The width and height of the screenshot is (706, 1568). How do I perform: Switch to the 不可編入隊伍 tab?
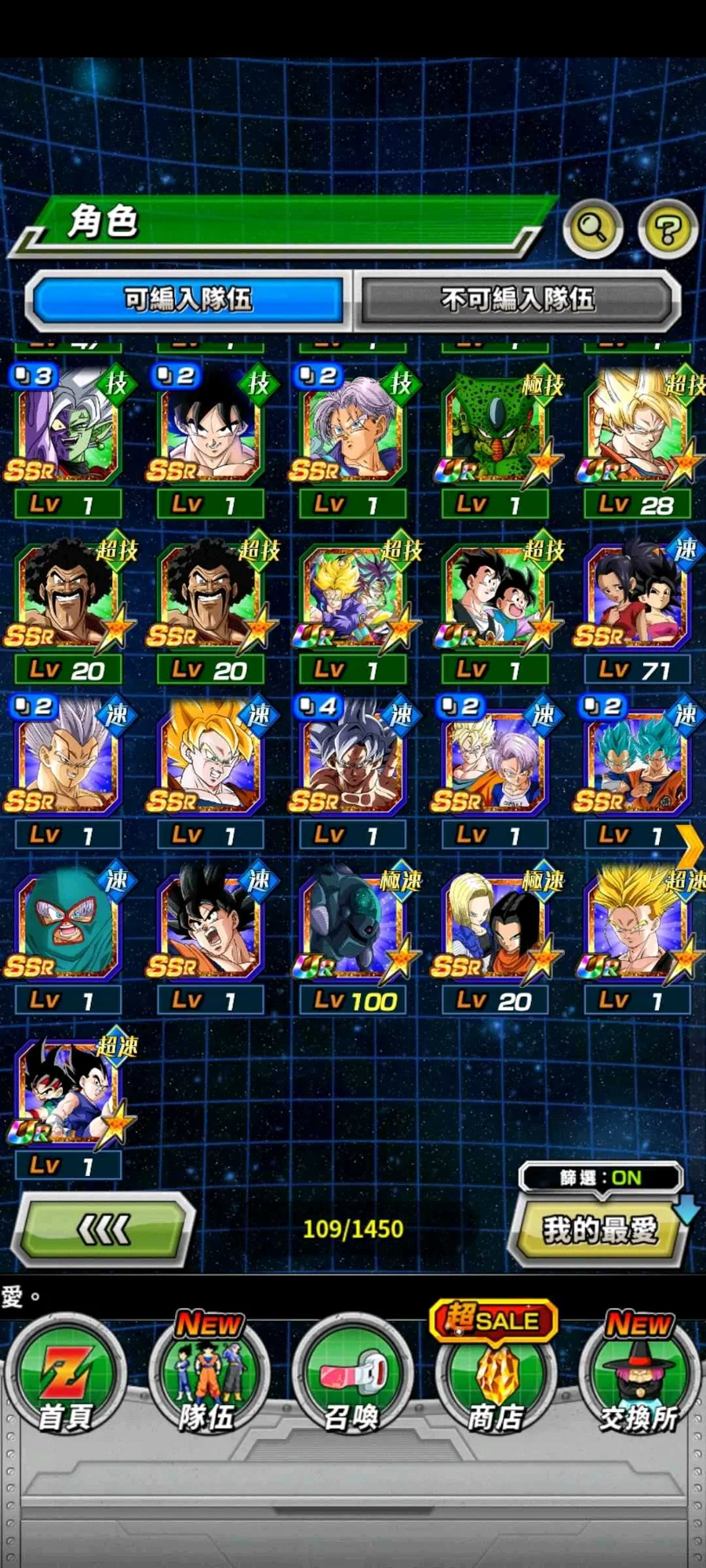tap(518, 299)
